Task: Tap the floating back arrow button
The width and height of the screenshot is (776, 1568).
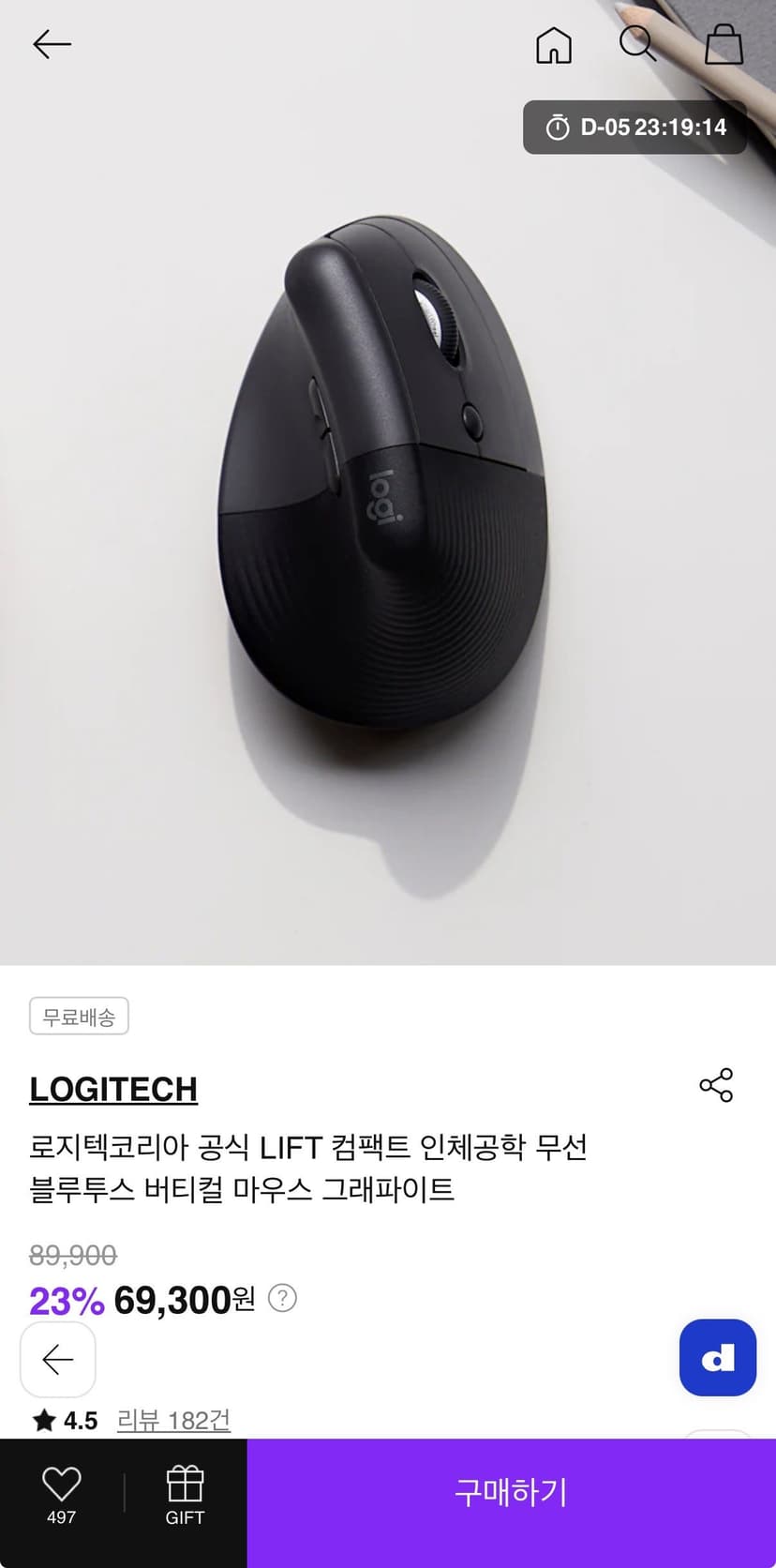Action: (x=58, y=1359)
